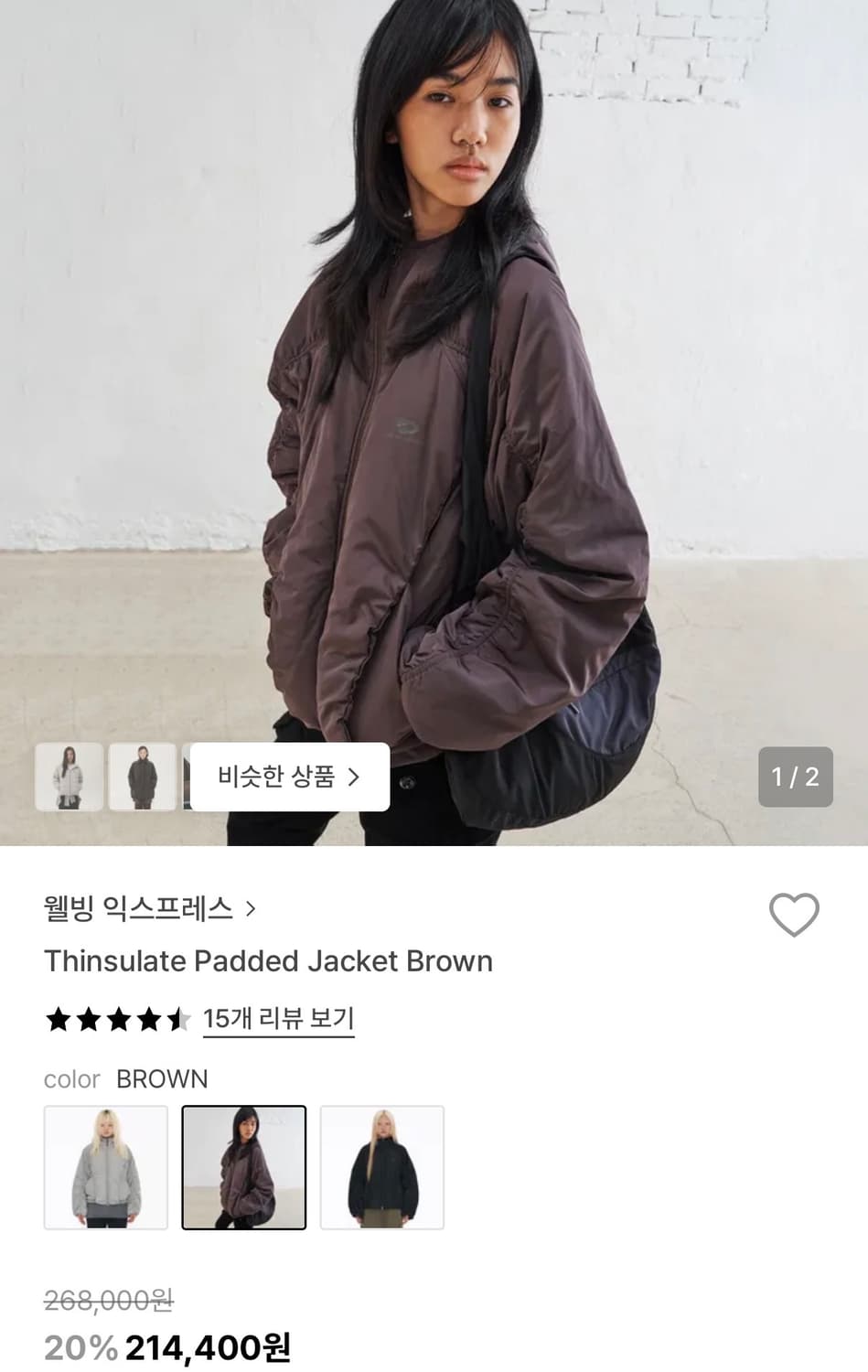868x1372 pixels.
Task: Switch to the gray jacket color variant
Action: (x=106, y=1168)
